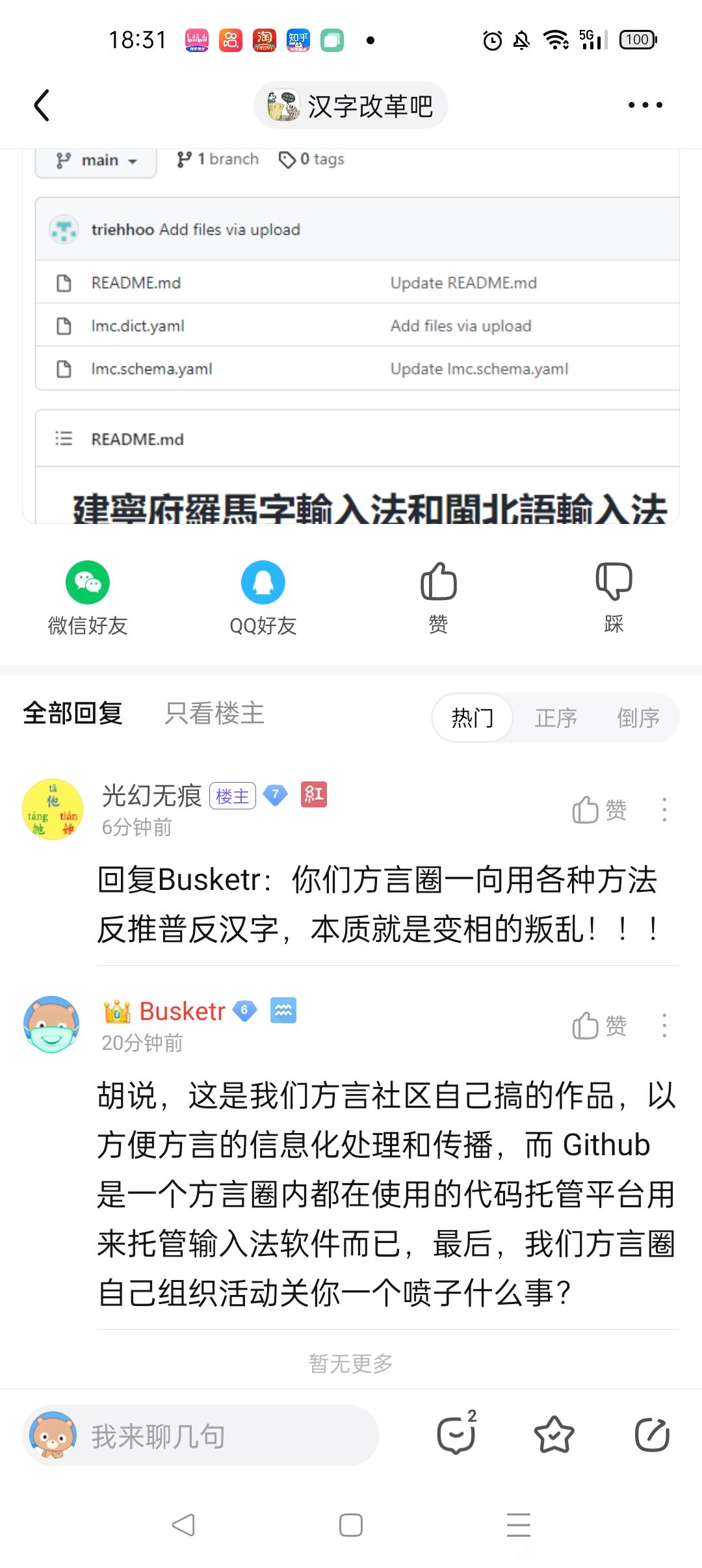Show 全部回复 tab
The height and width of the screenshot is (1568, 702).
click(73, 714)
